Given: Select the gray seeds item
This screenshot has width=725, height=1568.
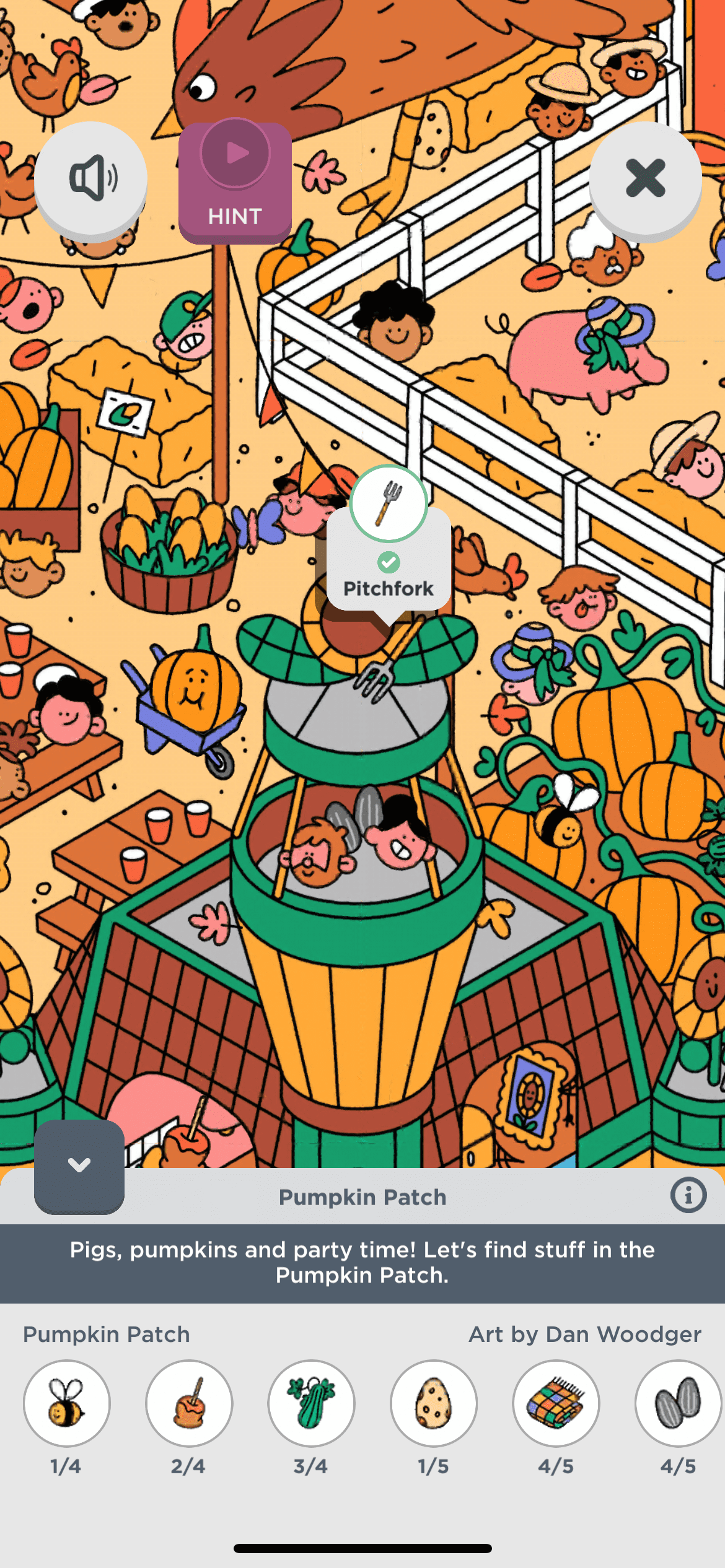Looking at the screenshot, I should tap(678, 1403).
